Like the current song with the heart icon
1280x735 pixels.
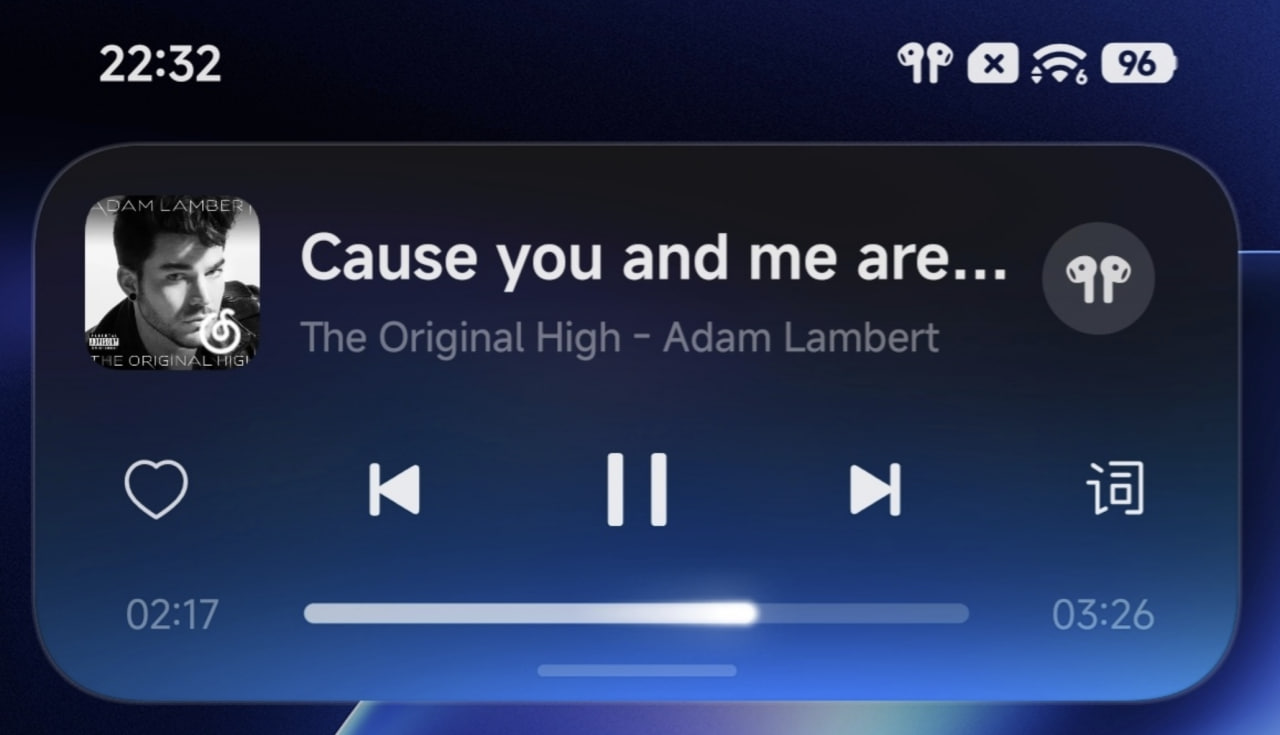[x=156, y=489]
